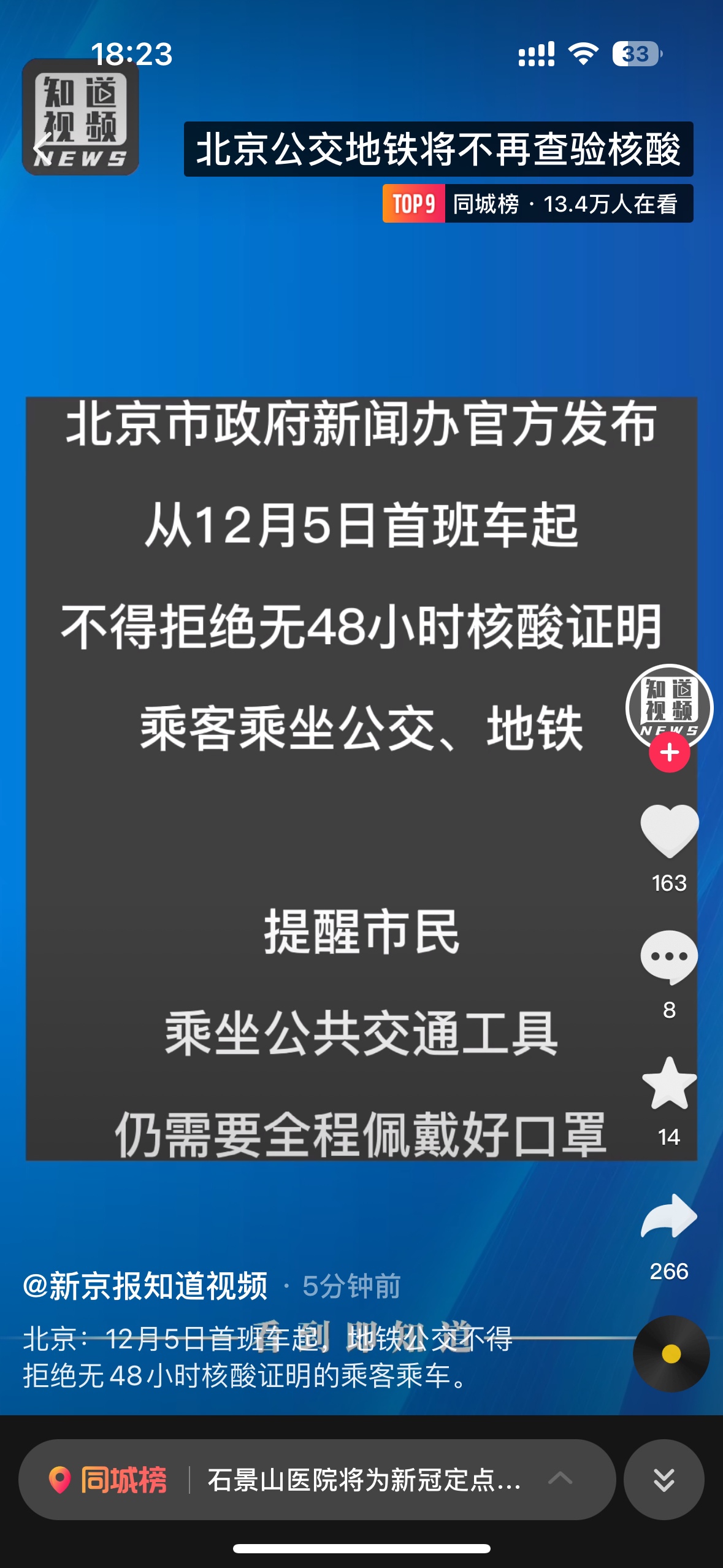Open the 知道视频 author avatar profile
This screenshot has height=1568, width=723.
click(669, 705)
